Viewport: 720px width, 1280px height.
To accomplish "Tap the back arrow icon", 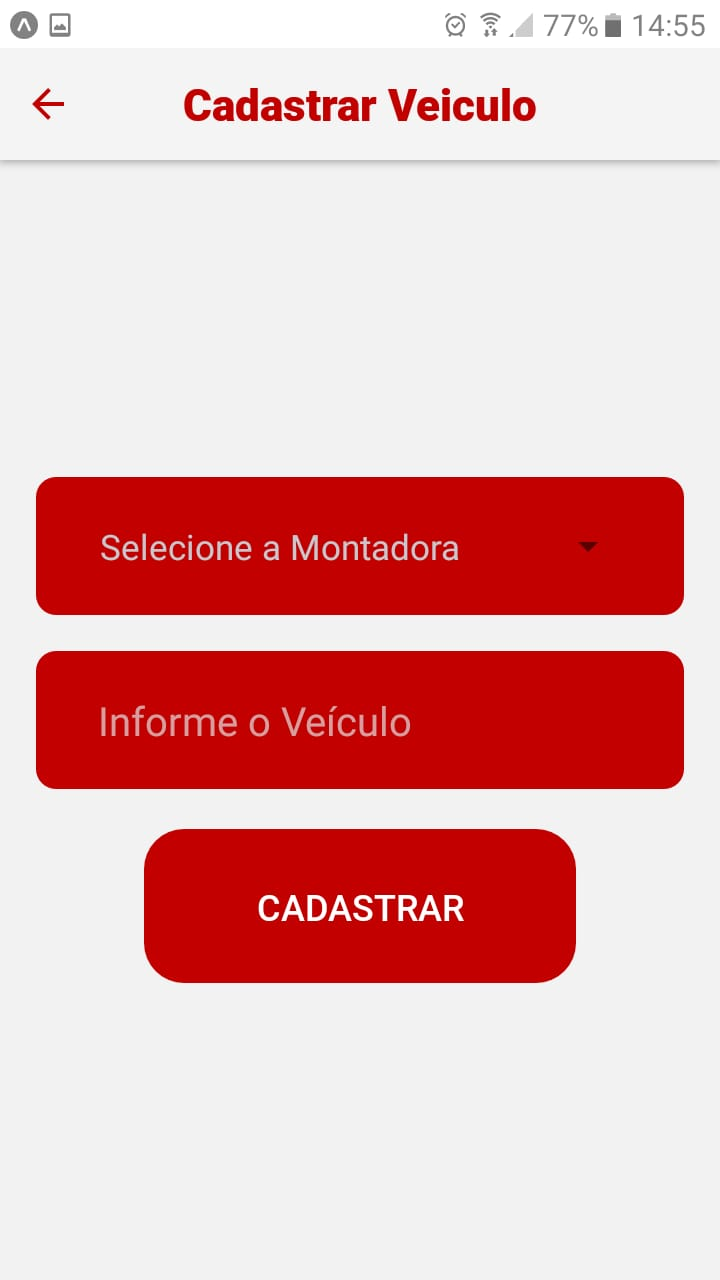I will click(47, 103).
